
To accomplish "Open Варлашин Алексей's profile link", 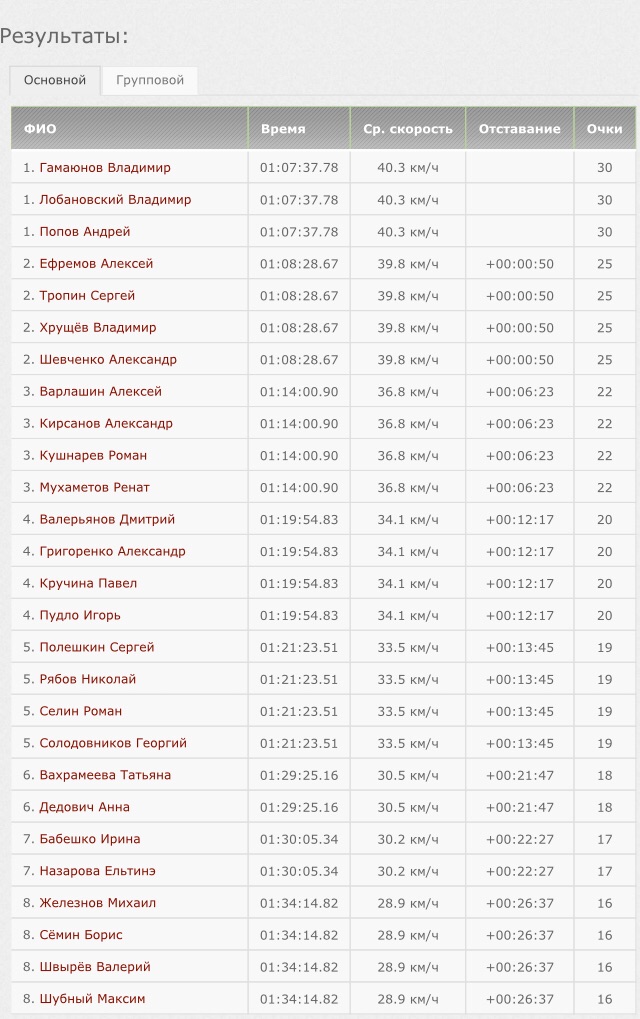I will pyautogui.click(x=100, y=392).
